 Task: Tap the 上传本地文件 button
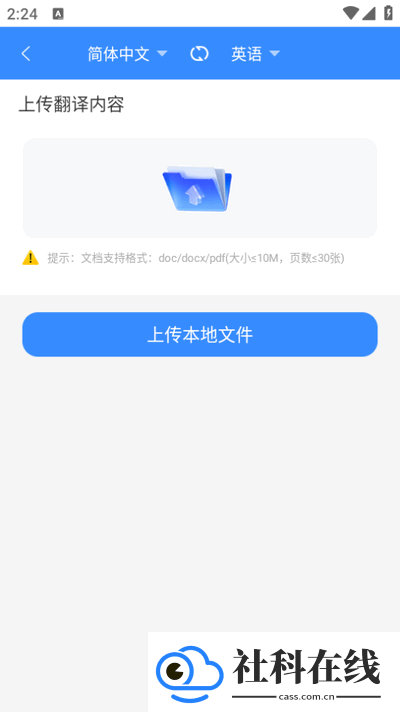click(x=200, y=334)
